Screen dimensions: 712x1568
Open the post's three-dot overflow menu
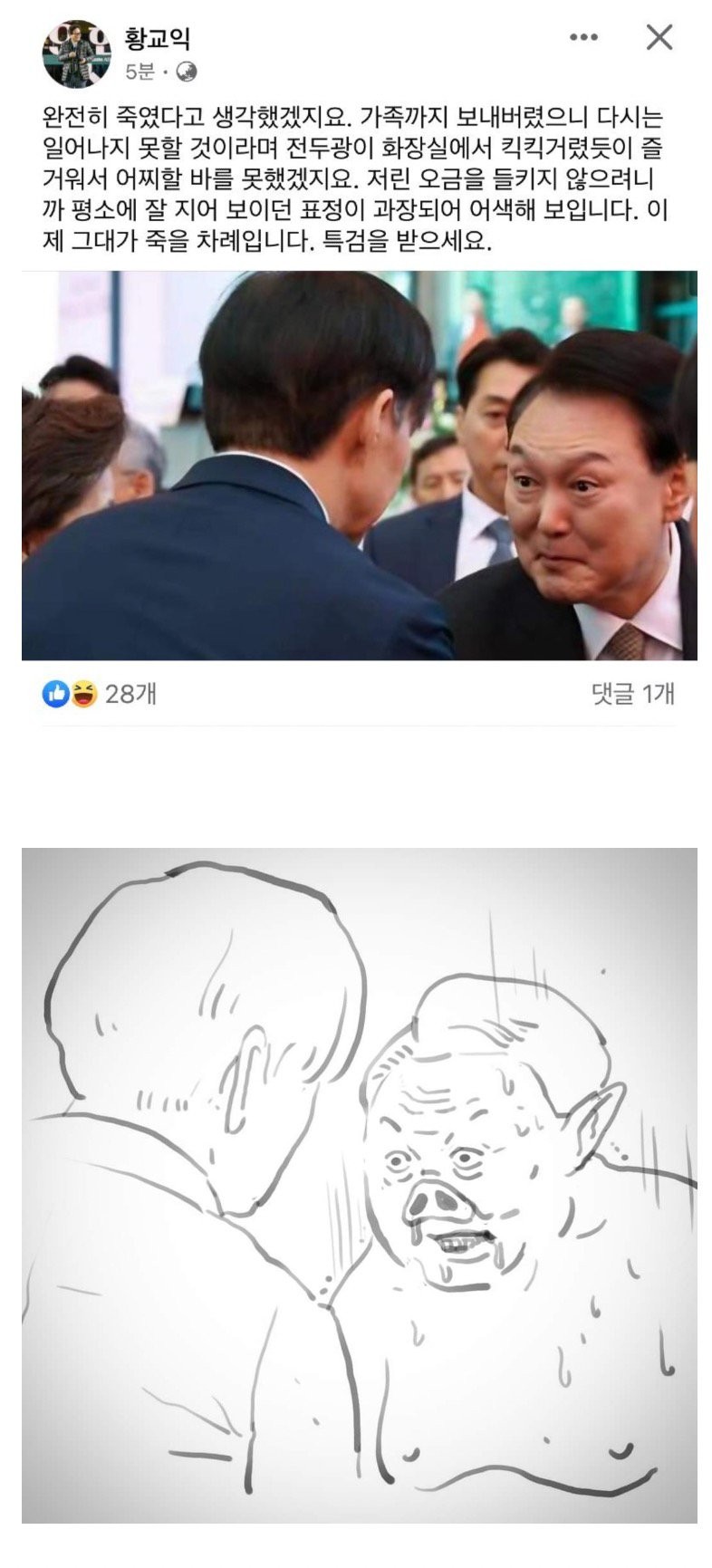point(584,38)
